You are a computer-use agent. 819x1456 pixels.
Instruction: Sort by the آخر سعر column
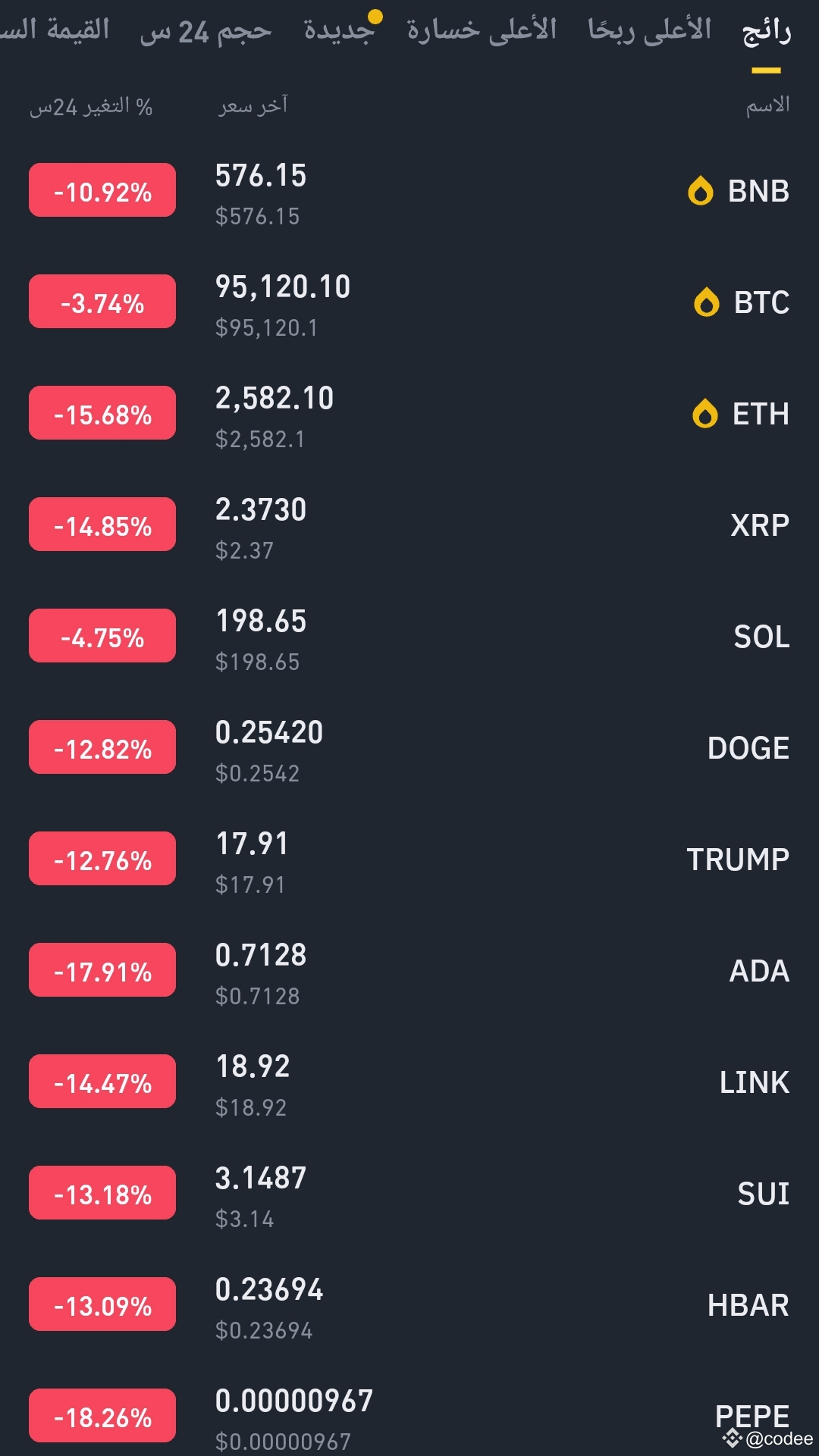point(253,106)
